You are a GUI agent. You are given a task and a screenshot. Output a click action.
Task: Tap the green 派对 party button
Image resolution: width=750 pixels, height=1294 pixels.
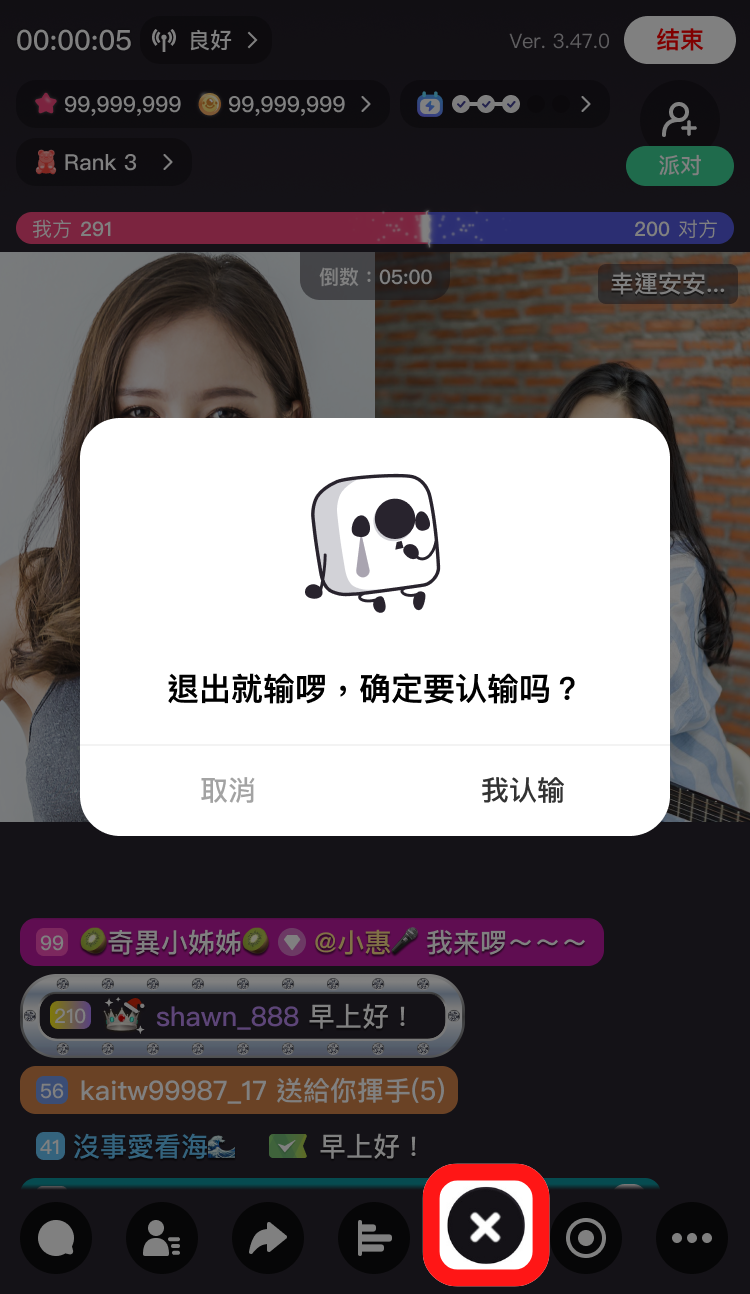coord(679,166)
